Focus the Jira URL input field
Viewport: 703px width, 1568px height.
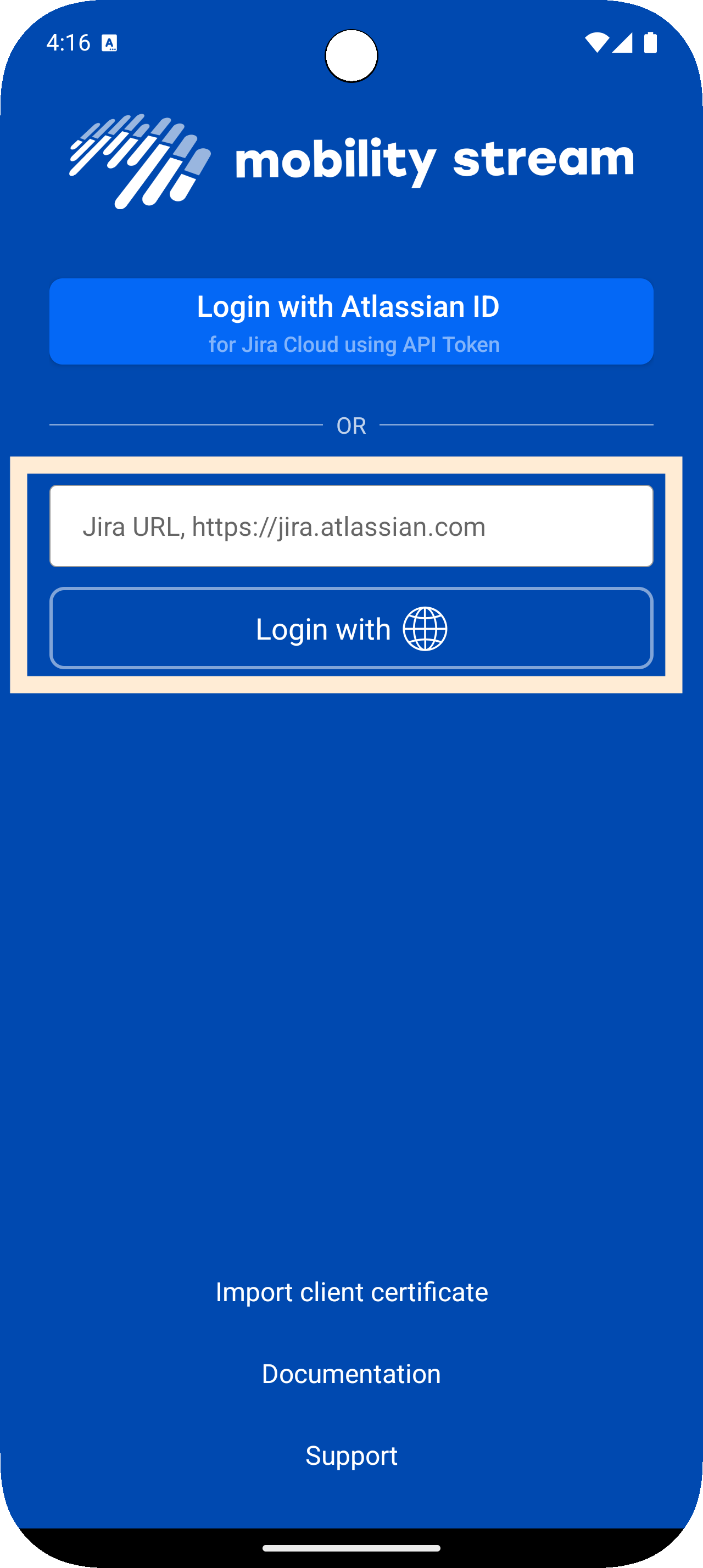(351, 526)
